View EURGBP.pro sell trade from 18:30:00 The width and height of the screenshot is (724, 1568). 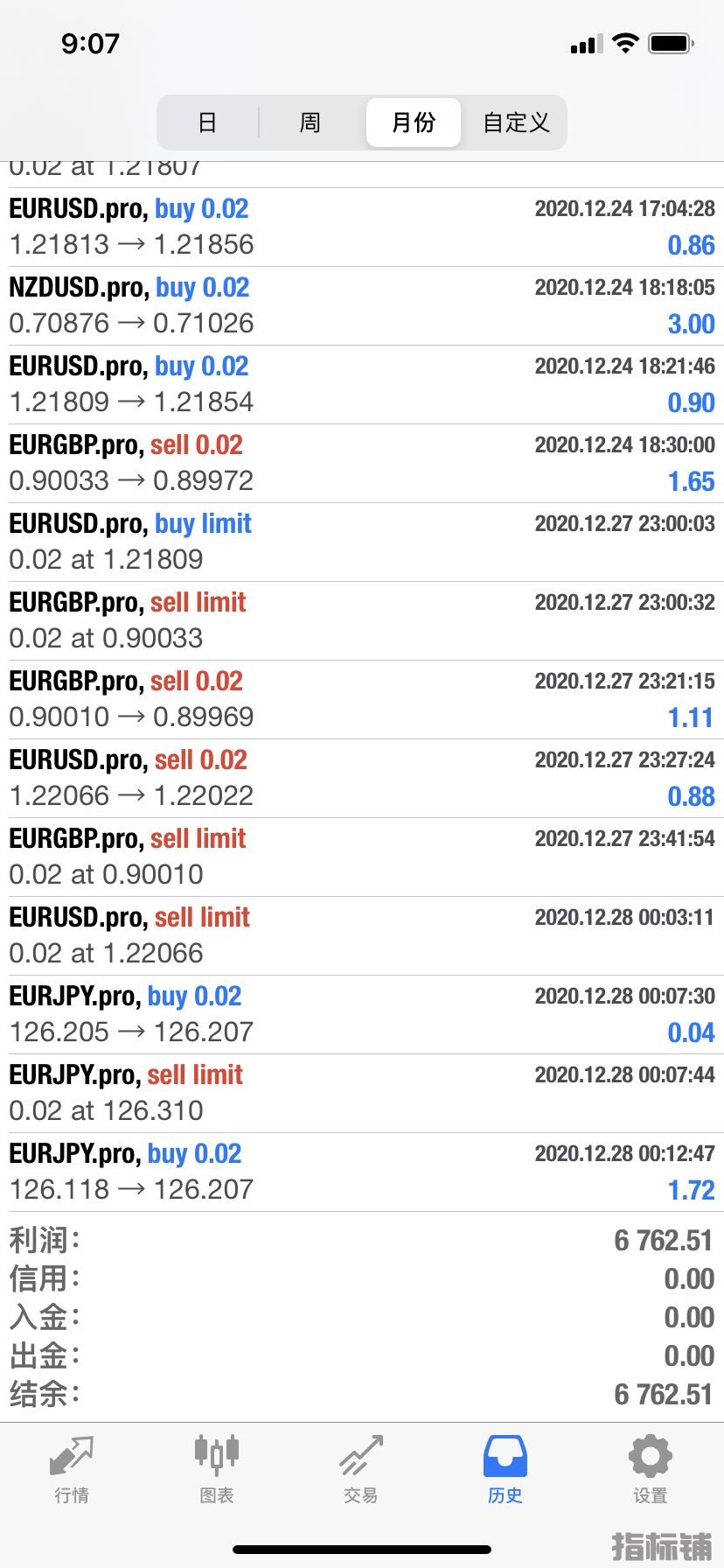coord(362,463)
